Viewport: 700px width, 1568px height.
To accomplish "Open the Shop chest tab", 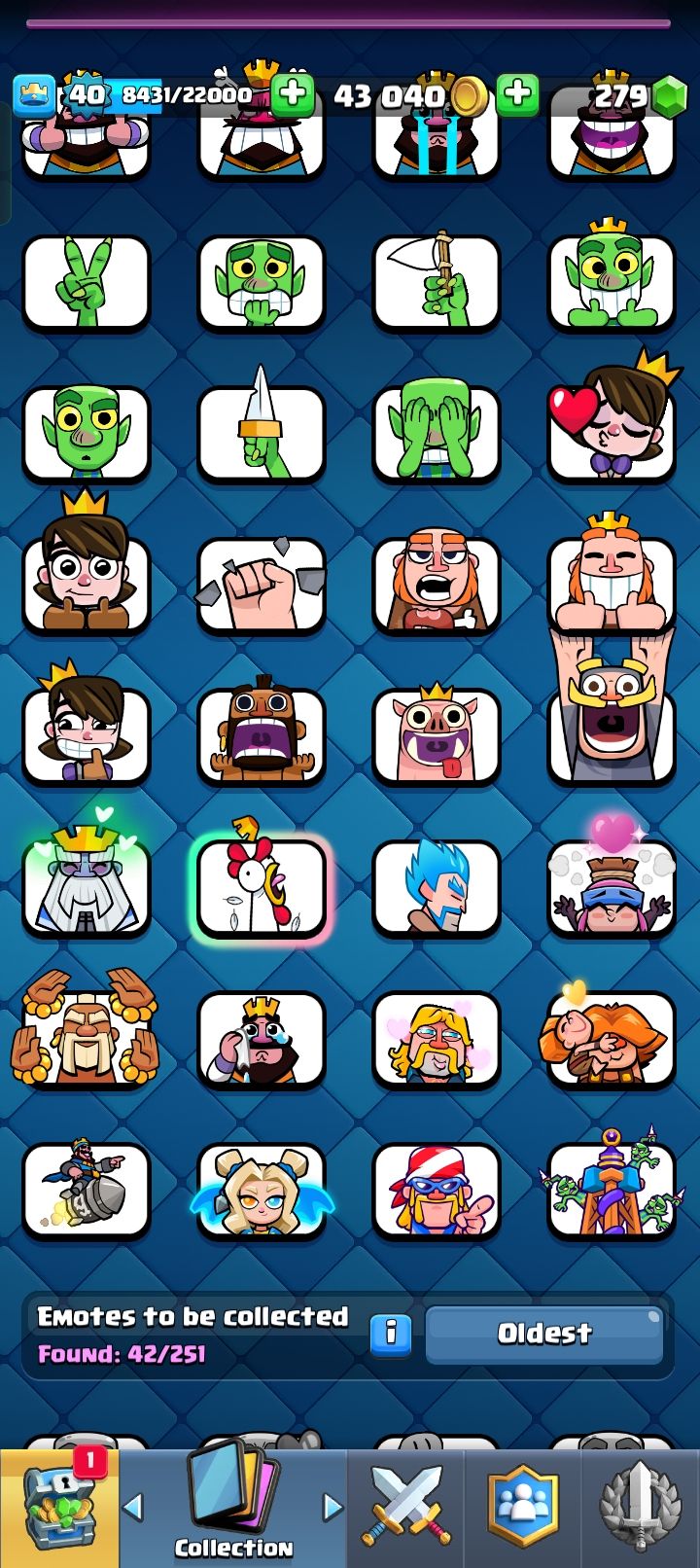I will point(60,1509).
